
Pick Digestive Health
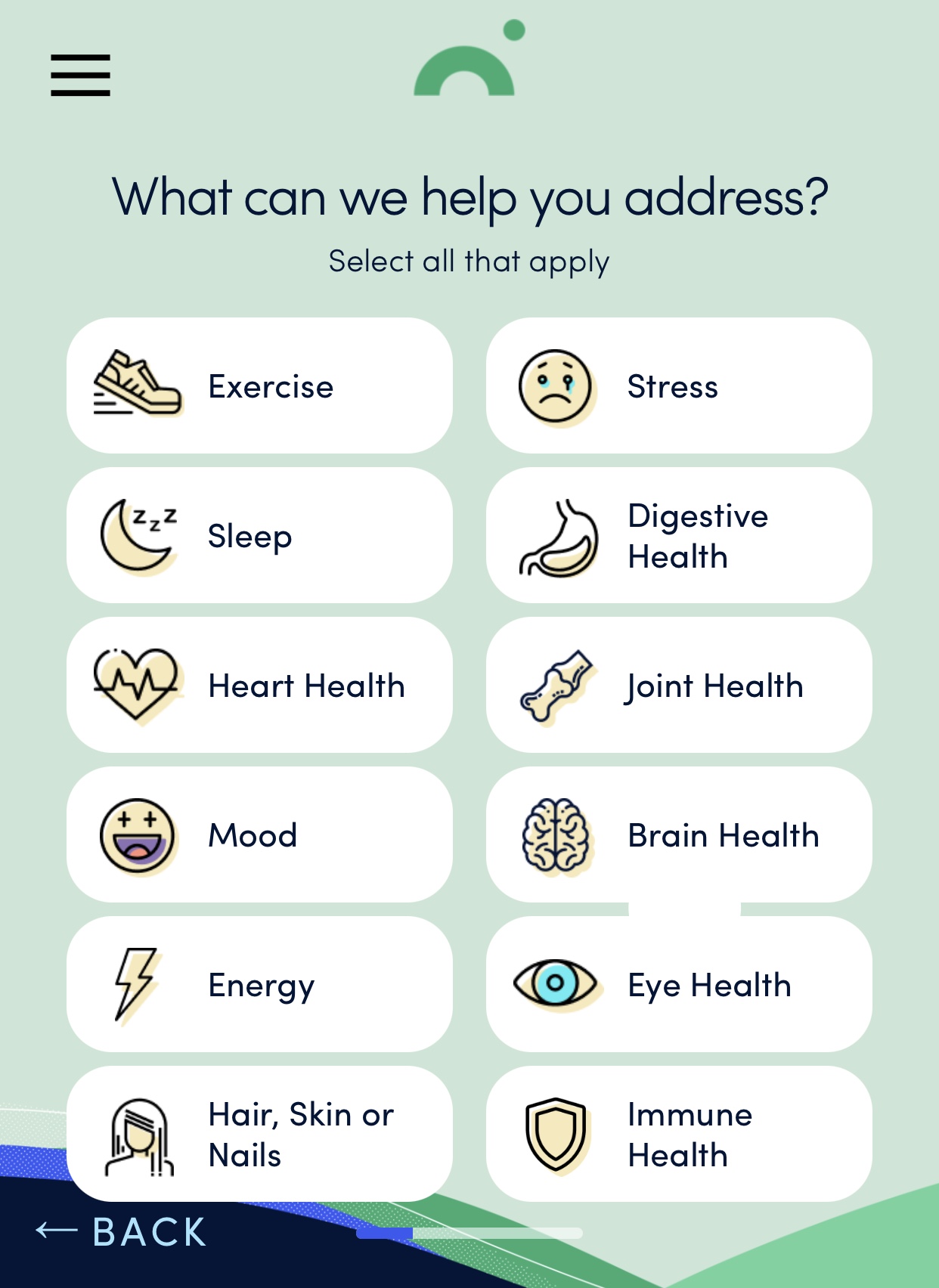678,535
